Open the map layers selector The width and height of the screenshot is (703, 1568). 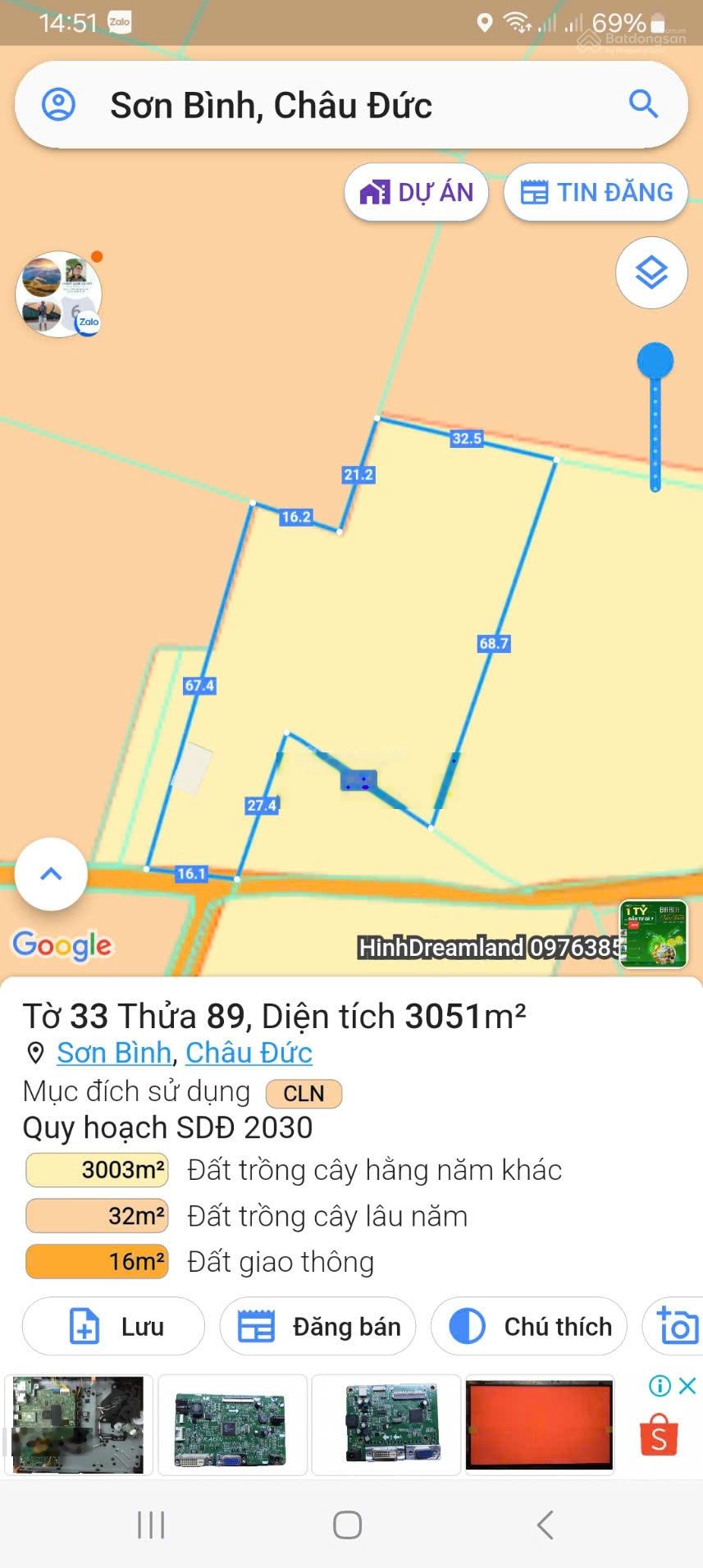651,272
